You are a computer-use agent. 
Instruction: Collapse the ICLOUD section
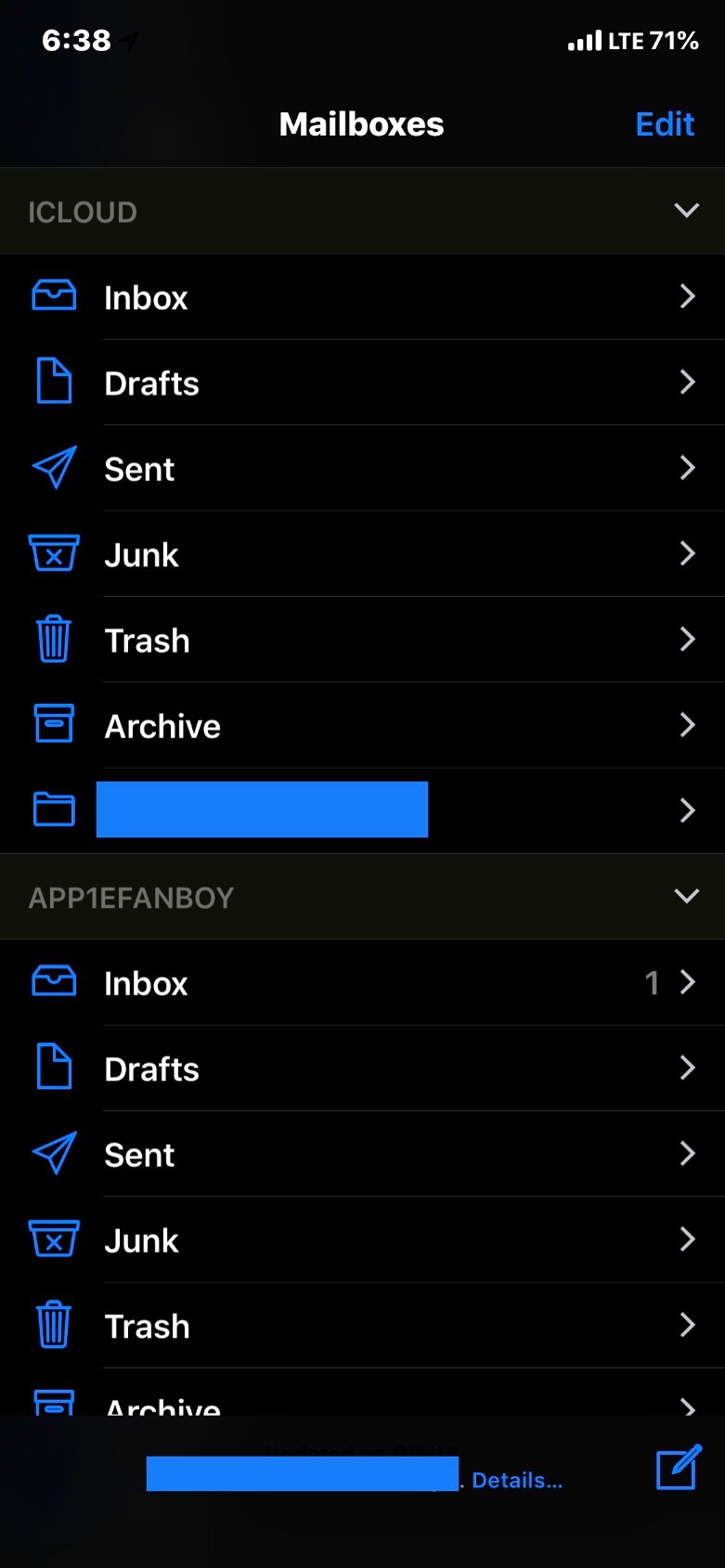tap(686, 211)
